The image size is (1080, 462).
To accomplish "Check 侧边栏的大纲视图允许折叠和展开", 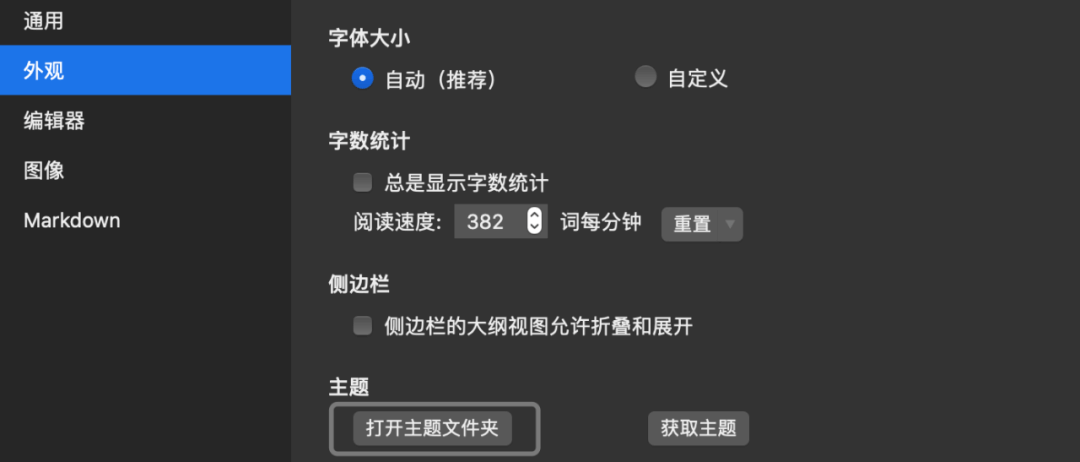I will pos(362,326).
